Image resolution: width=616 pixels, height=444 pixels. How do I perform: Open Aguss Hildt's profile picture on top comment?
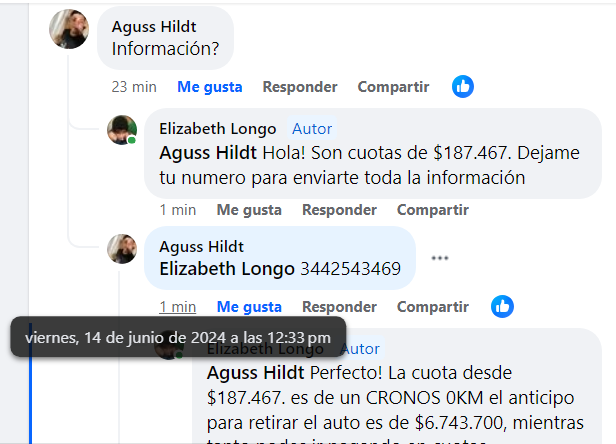(x=69, y=30)
